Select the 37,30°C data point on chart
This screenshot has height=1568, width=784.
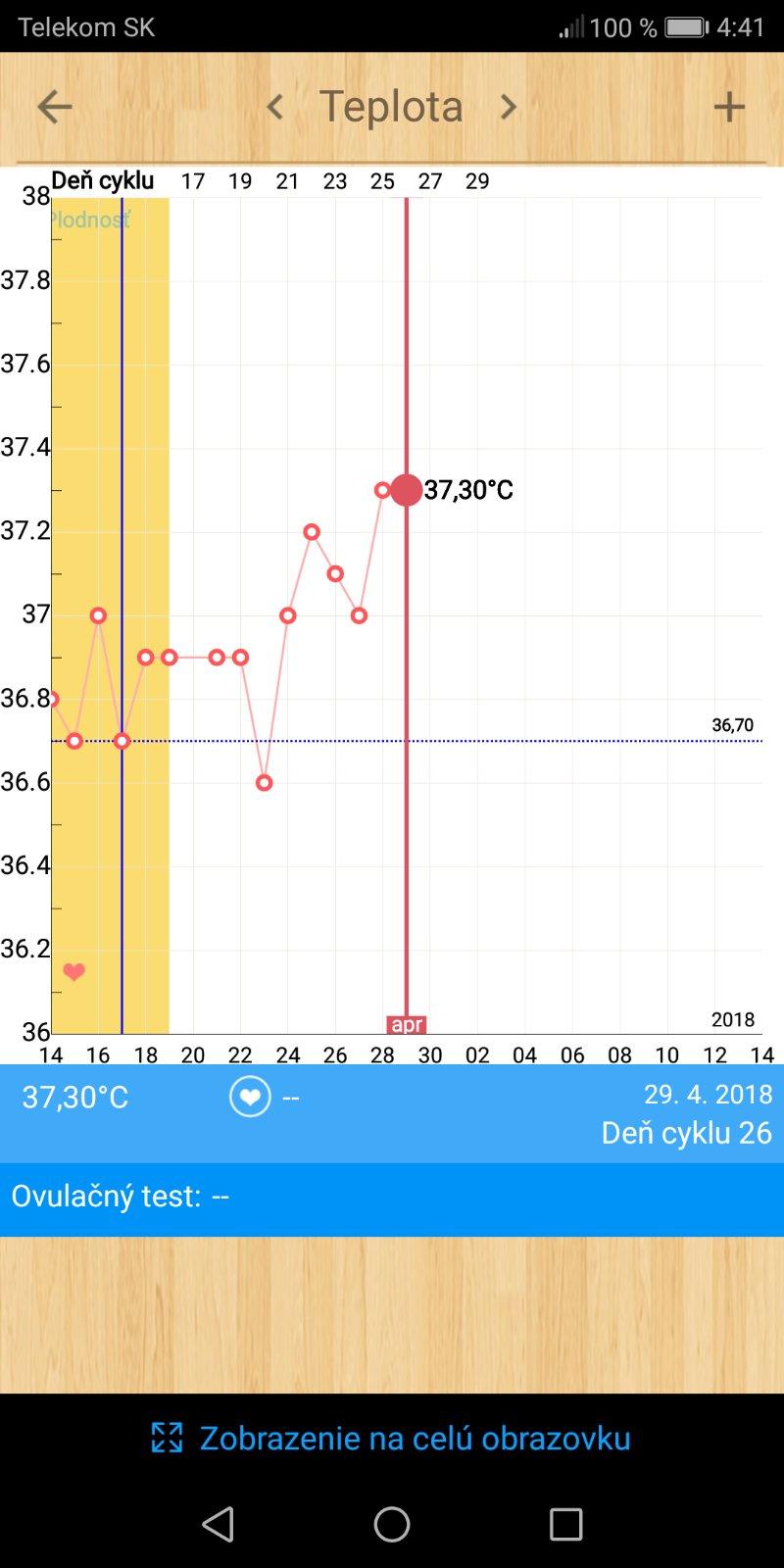tap(407, 489)
